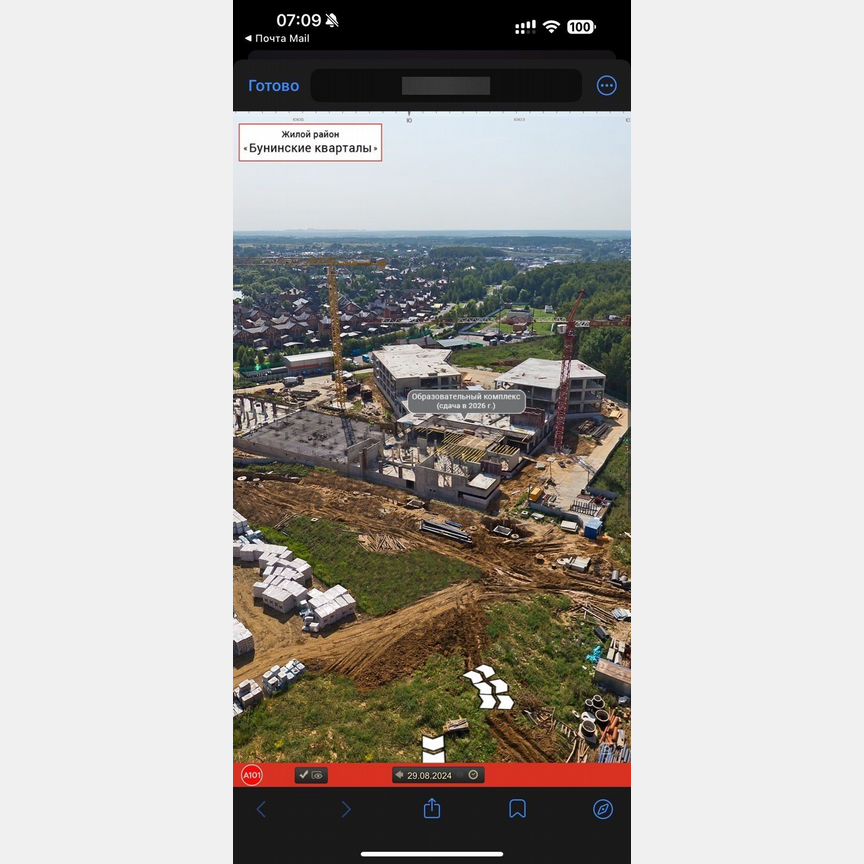This screenshot has width=864, height=864.
Task: Toggle the checkmark eye visibility button
Action: click(311, 775)
